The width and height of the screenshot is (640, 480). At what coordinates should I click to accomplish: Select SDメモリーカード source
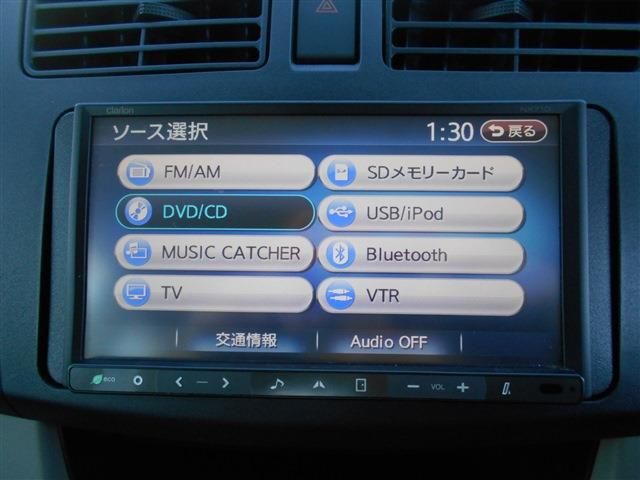(x=421, y=173)
